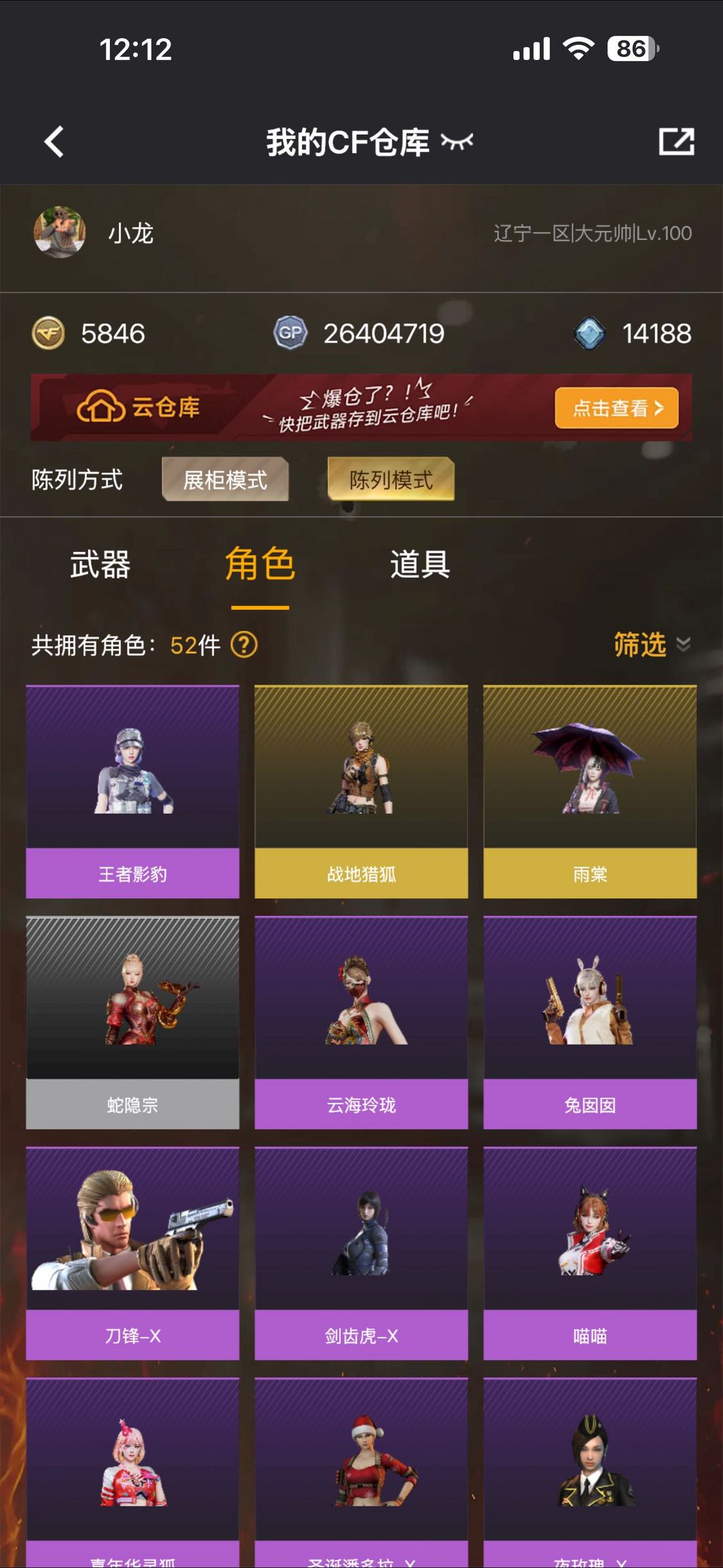Open the back arrow to return

pyautogui.click(x=54, y=142)
